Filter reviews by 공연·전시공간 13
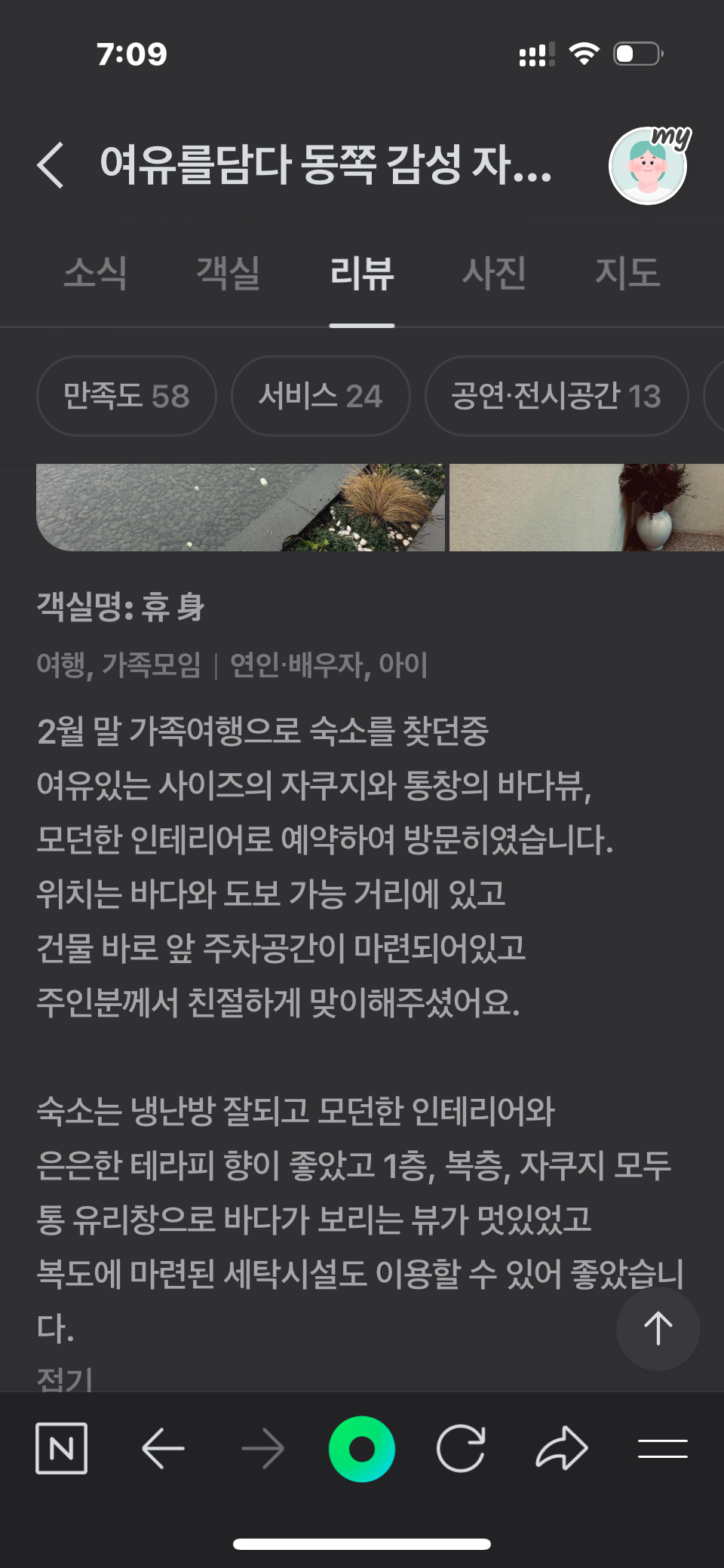 click(557, 396)
